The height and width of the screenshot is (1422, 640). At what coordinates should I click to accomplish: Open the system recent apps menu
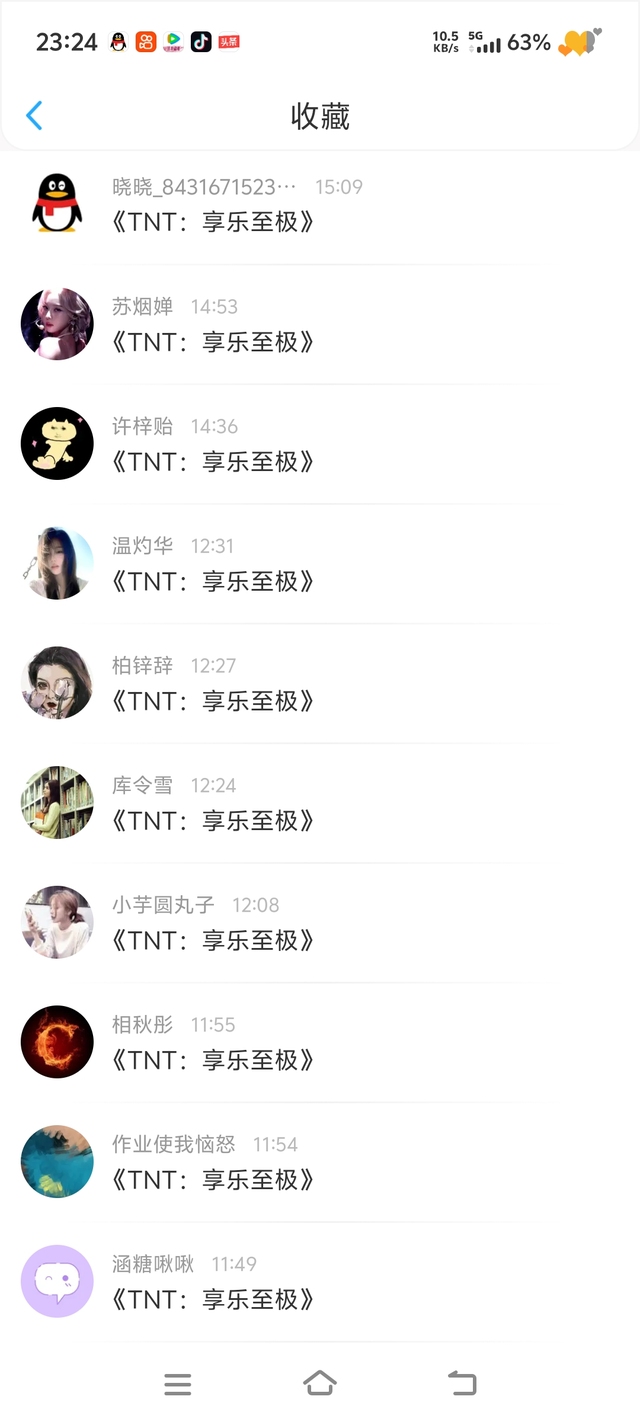(x=178, y=1384)
